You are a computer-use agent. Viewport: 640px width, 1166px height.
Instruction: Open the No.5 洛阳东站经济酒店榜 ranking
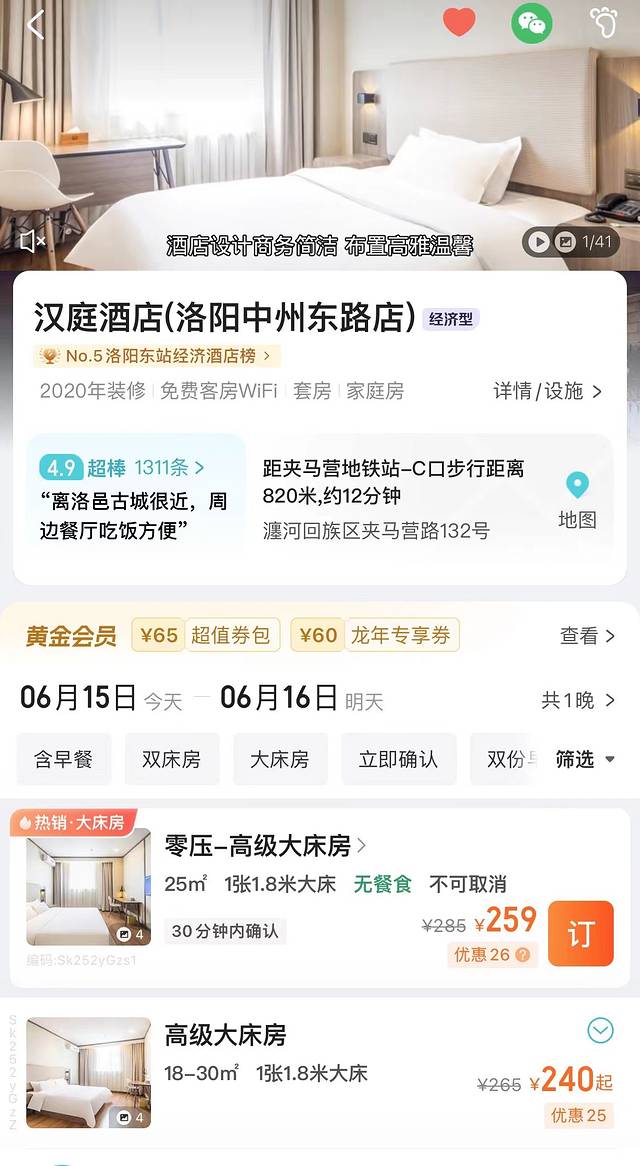coord(157,356)
